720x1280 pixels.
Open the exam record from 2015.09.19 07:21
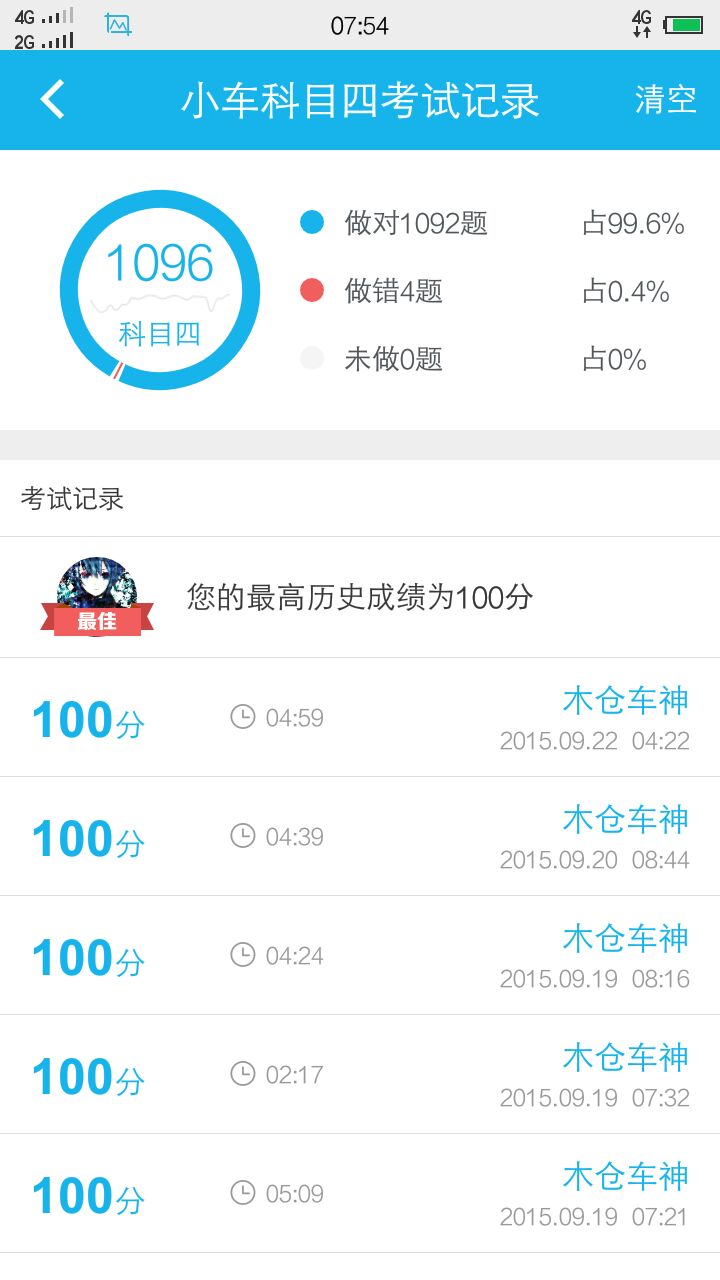click(x=360, y=1194)
